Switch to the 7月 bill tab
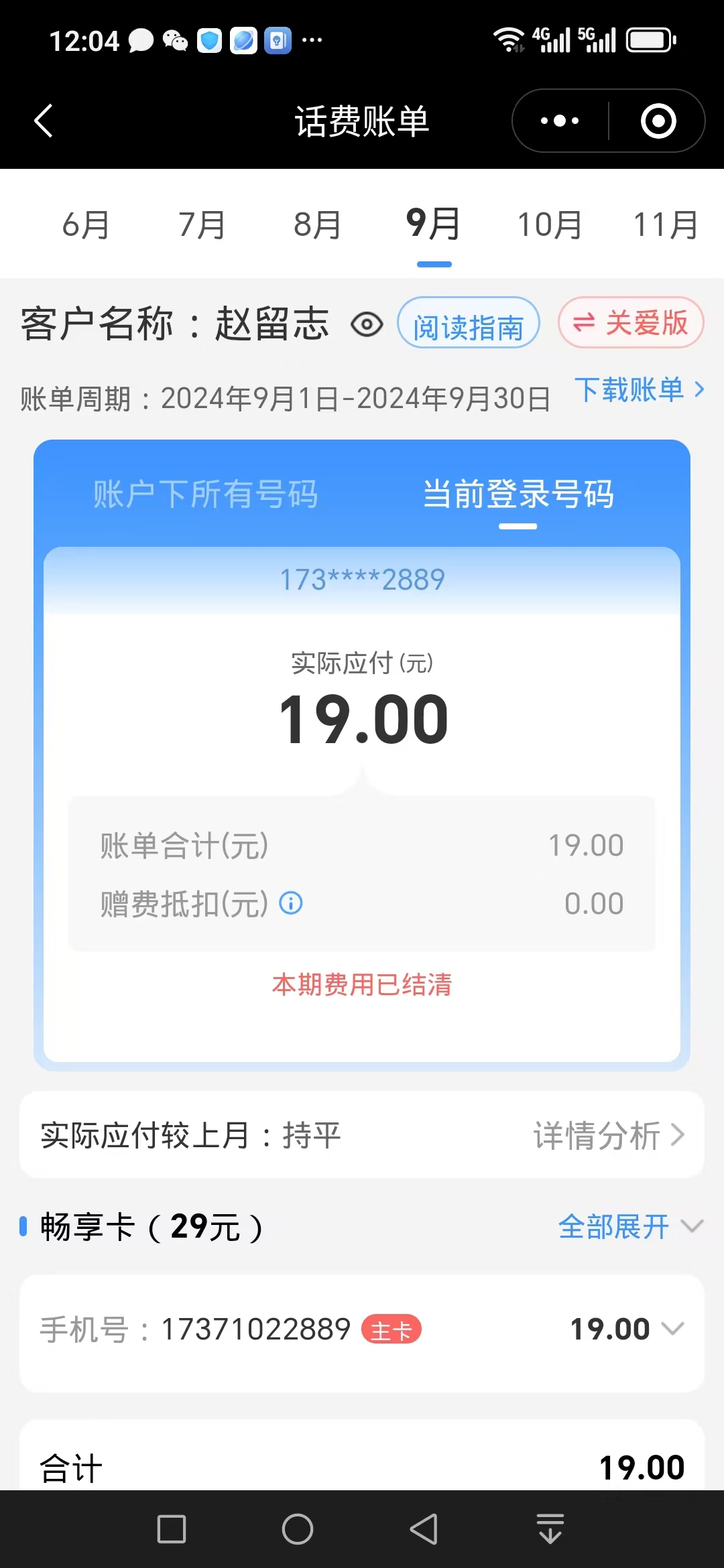Viewport: 724px width, 1568px height. 202,224
